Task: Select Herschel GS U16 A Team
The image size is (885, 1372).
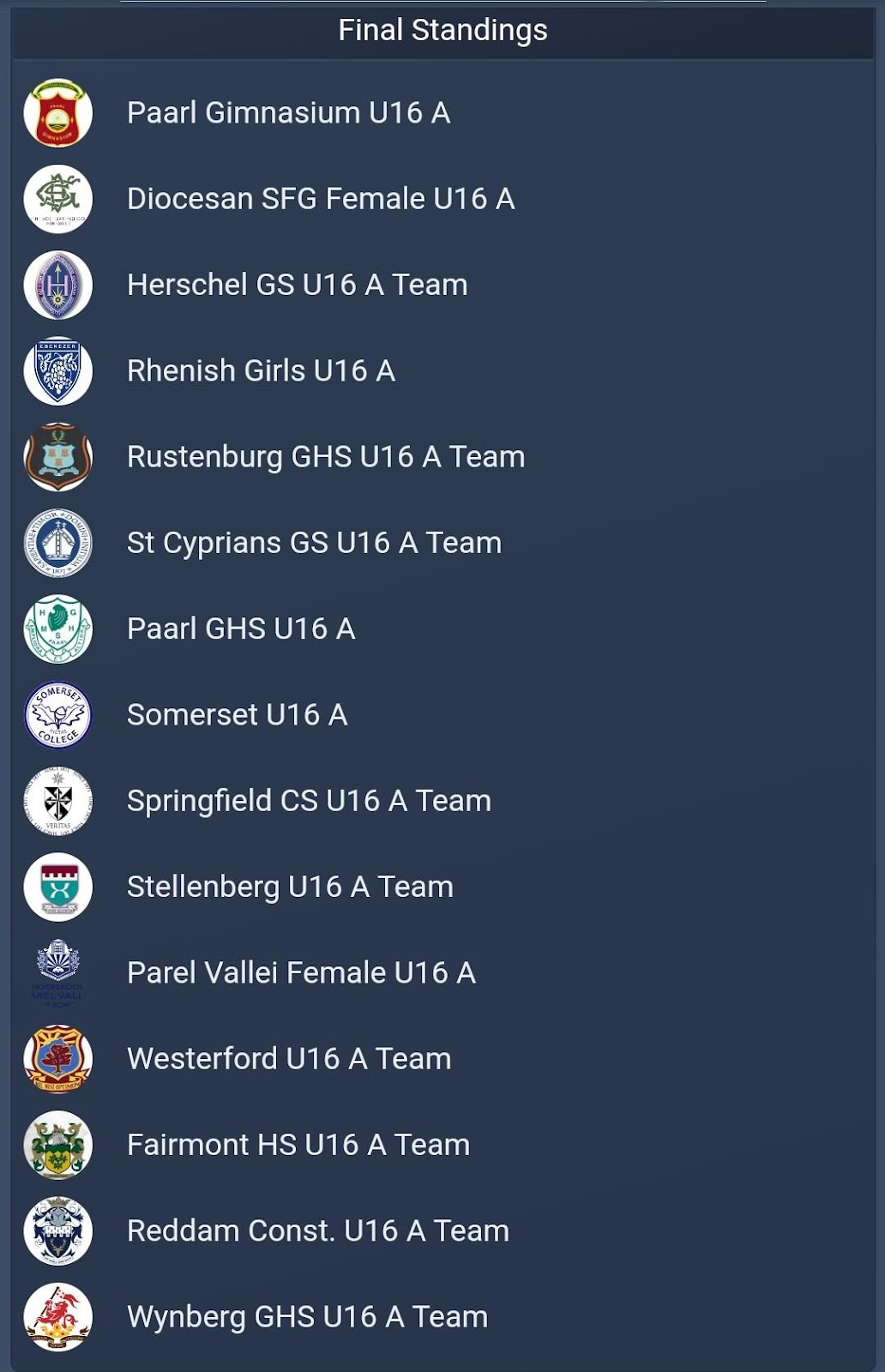Action: [297, 285]
